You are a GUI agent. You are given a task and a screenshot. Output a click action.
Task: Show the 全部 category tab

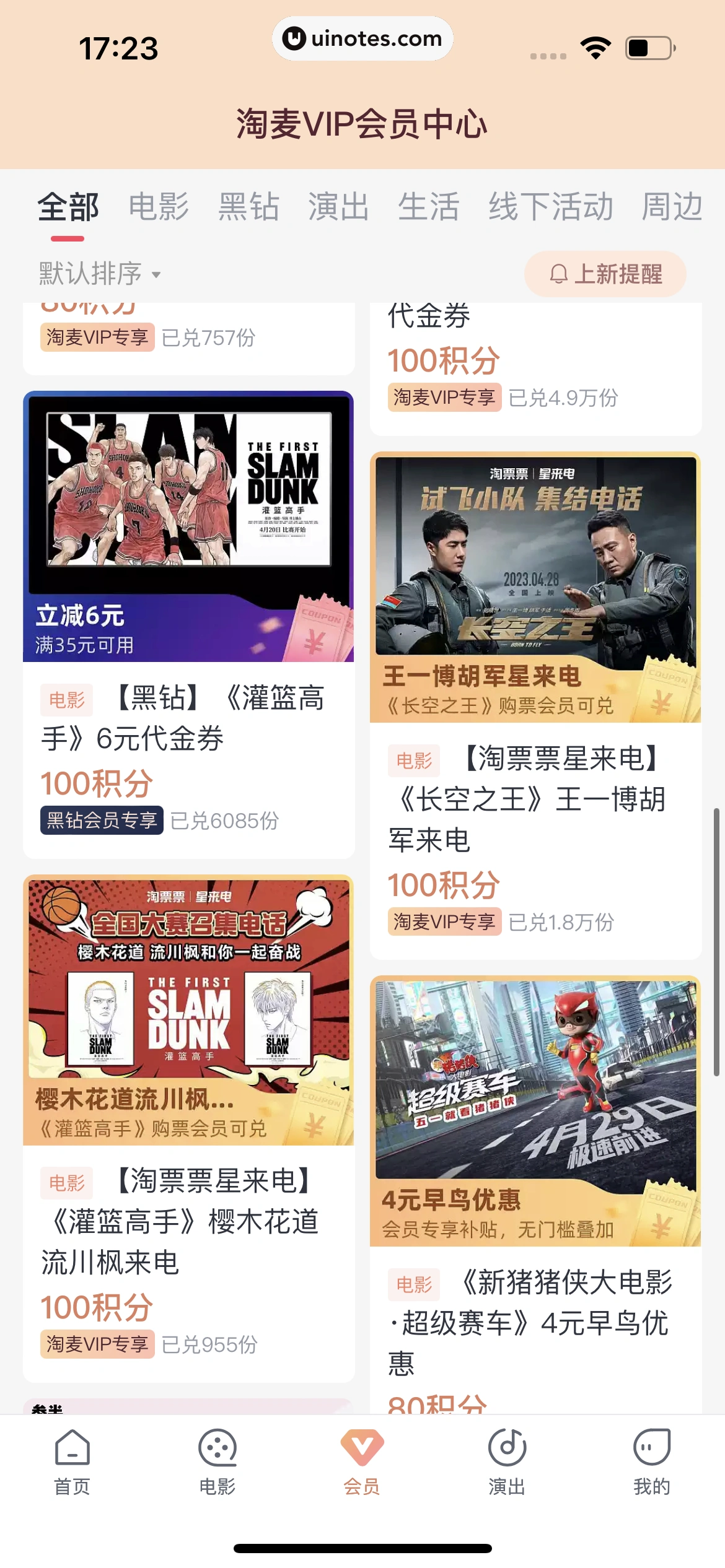coord(68,207)
